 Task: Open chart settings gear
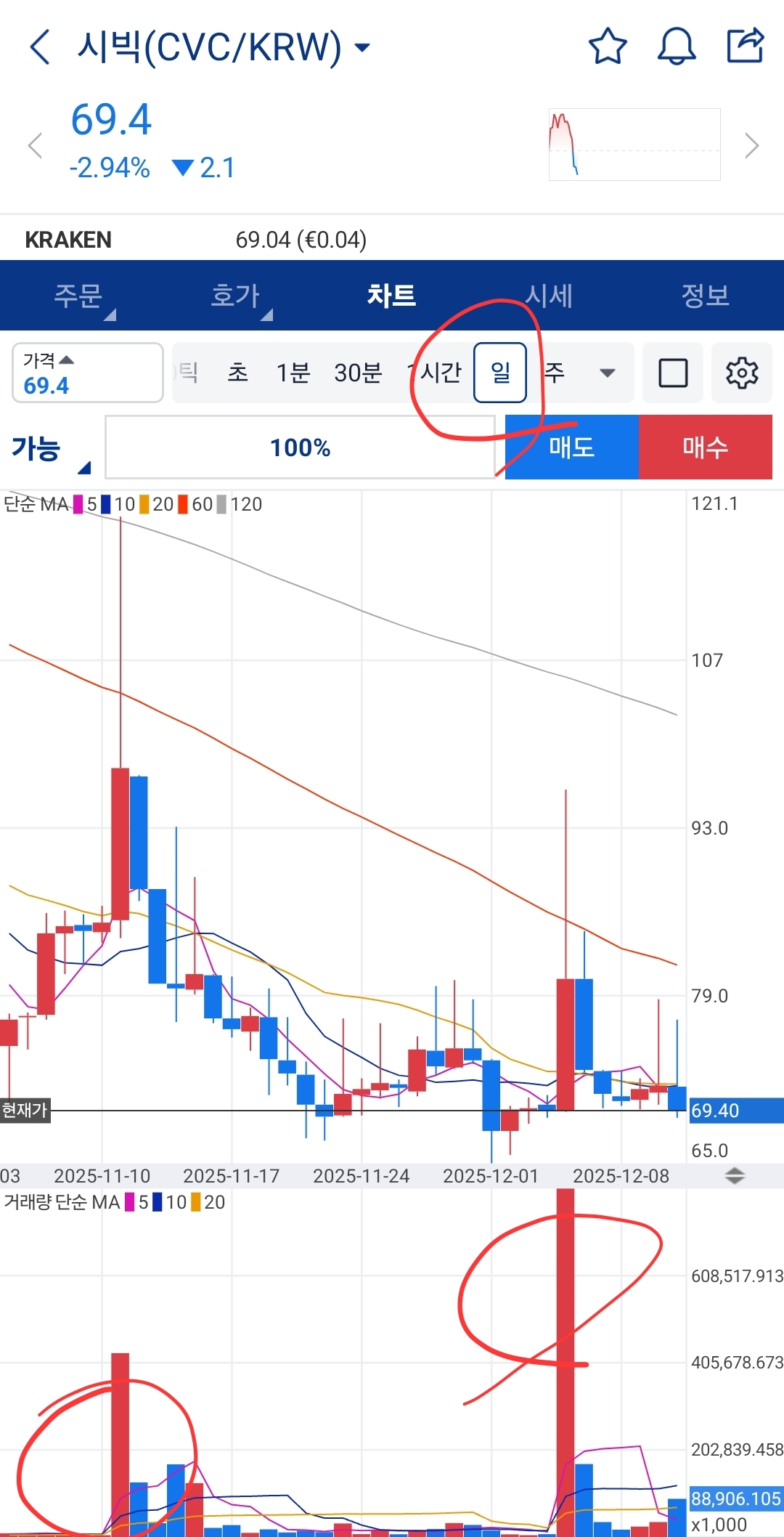(741, 373)
